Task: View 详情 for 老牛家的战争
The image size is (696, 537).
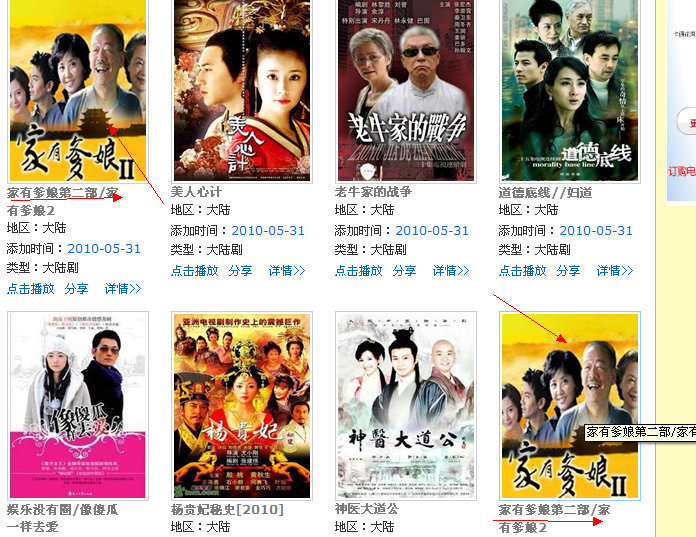Action: 450,271
